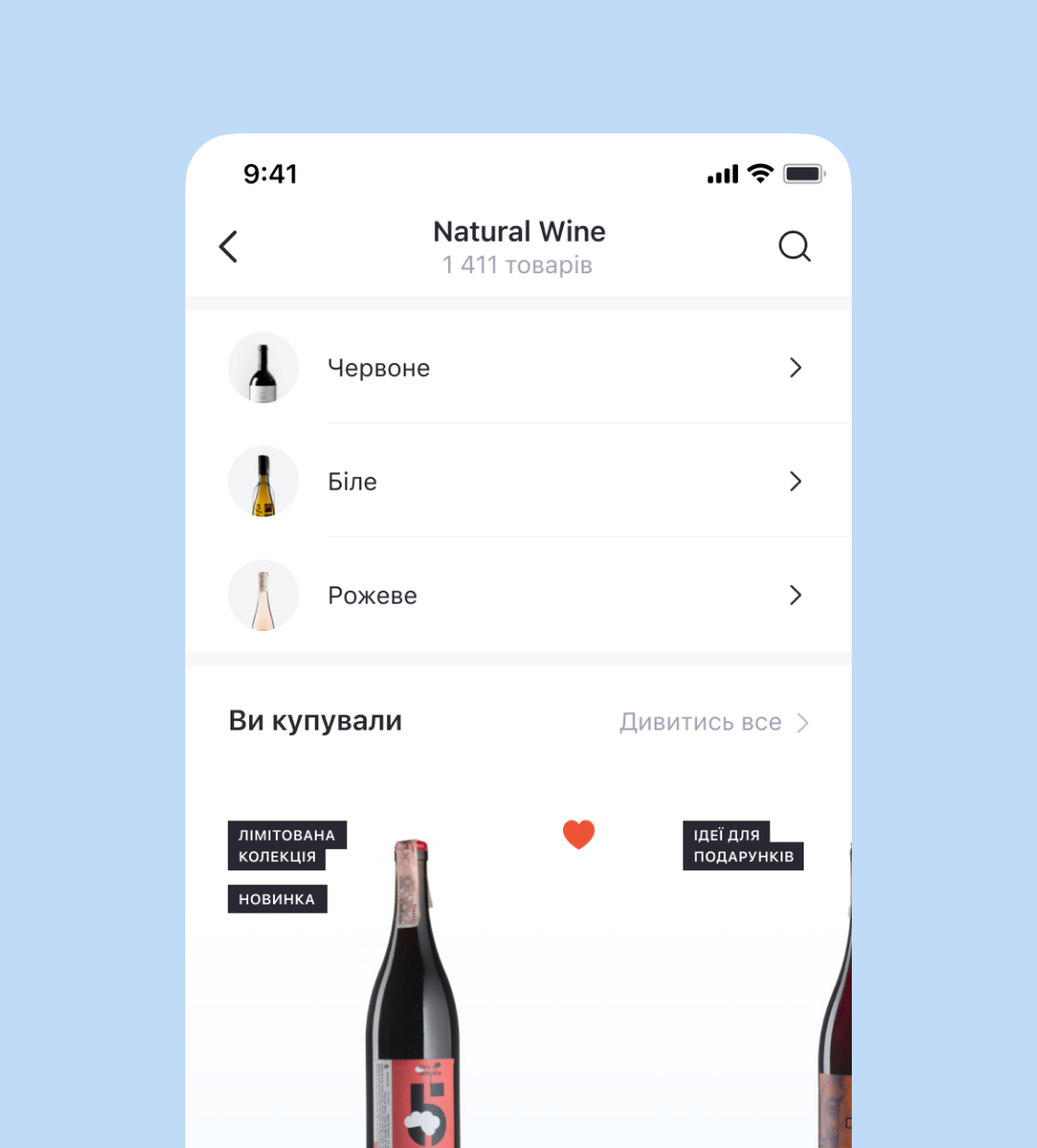1037x1148 pixels.
Task: Open the Червоне wine category
Action: click(518, 368)
